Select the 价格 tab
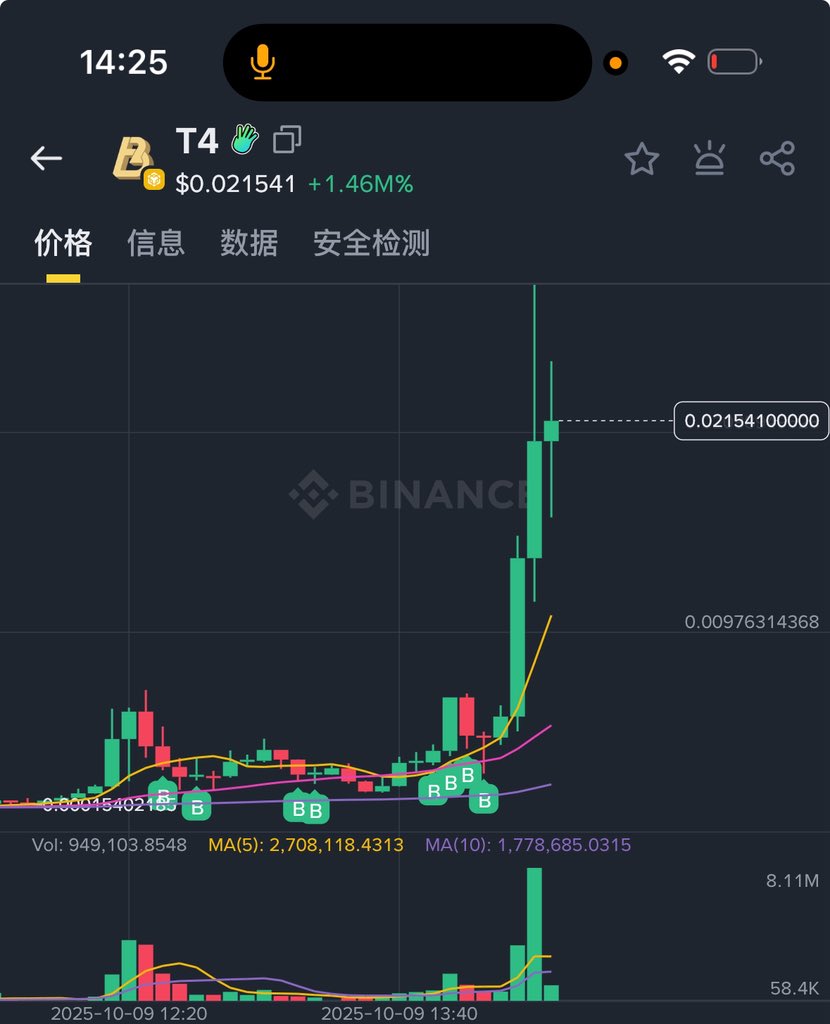This screenshot has height=1024, width=830. point(63,243)
